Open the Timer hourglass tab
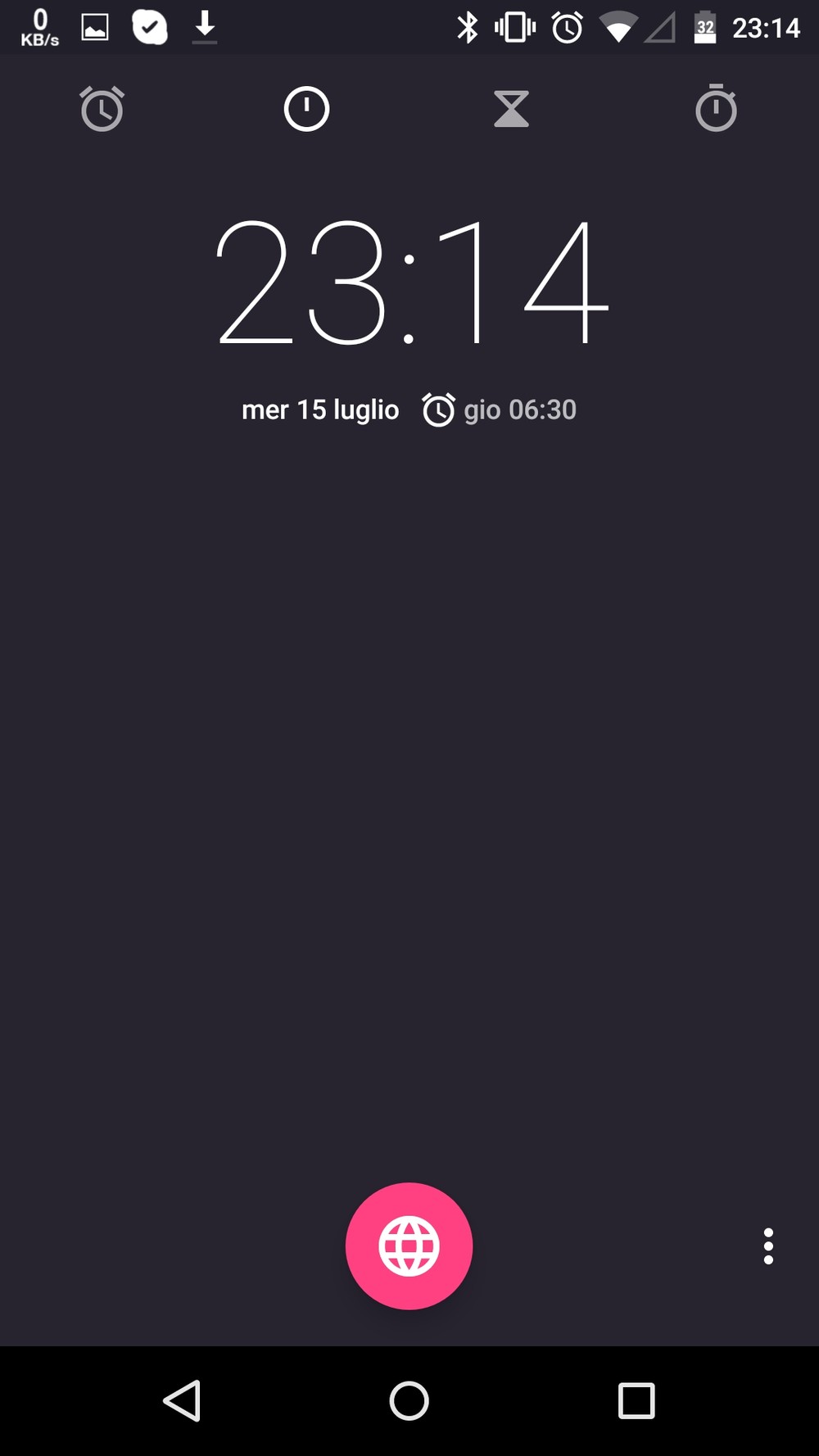 click(x=511, y=109)
